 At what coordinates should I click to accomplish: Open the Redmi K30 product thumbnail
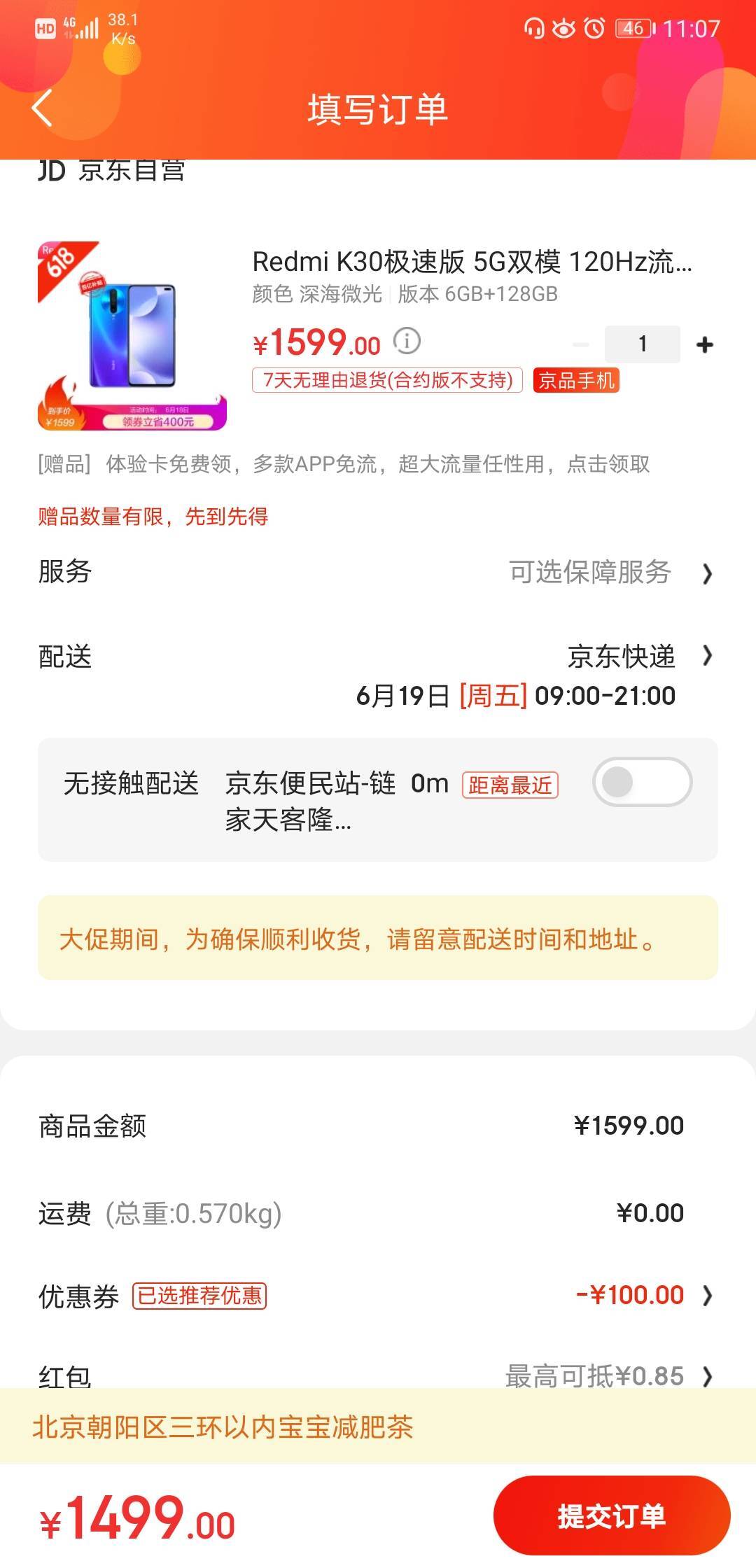pos(132,336)
